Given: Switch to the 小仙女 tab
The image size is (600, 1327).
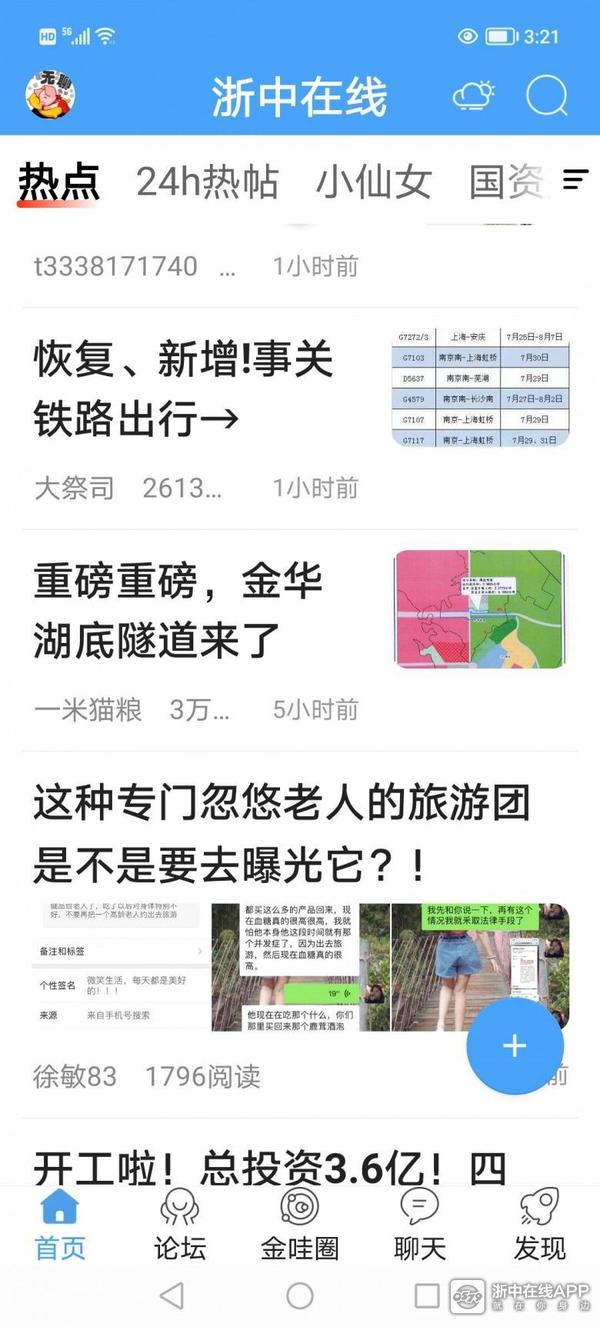Looking at the screenshot, I should tap(374, 182).
